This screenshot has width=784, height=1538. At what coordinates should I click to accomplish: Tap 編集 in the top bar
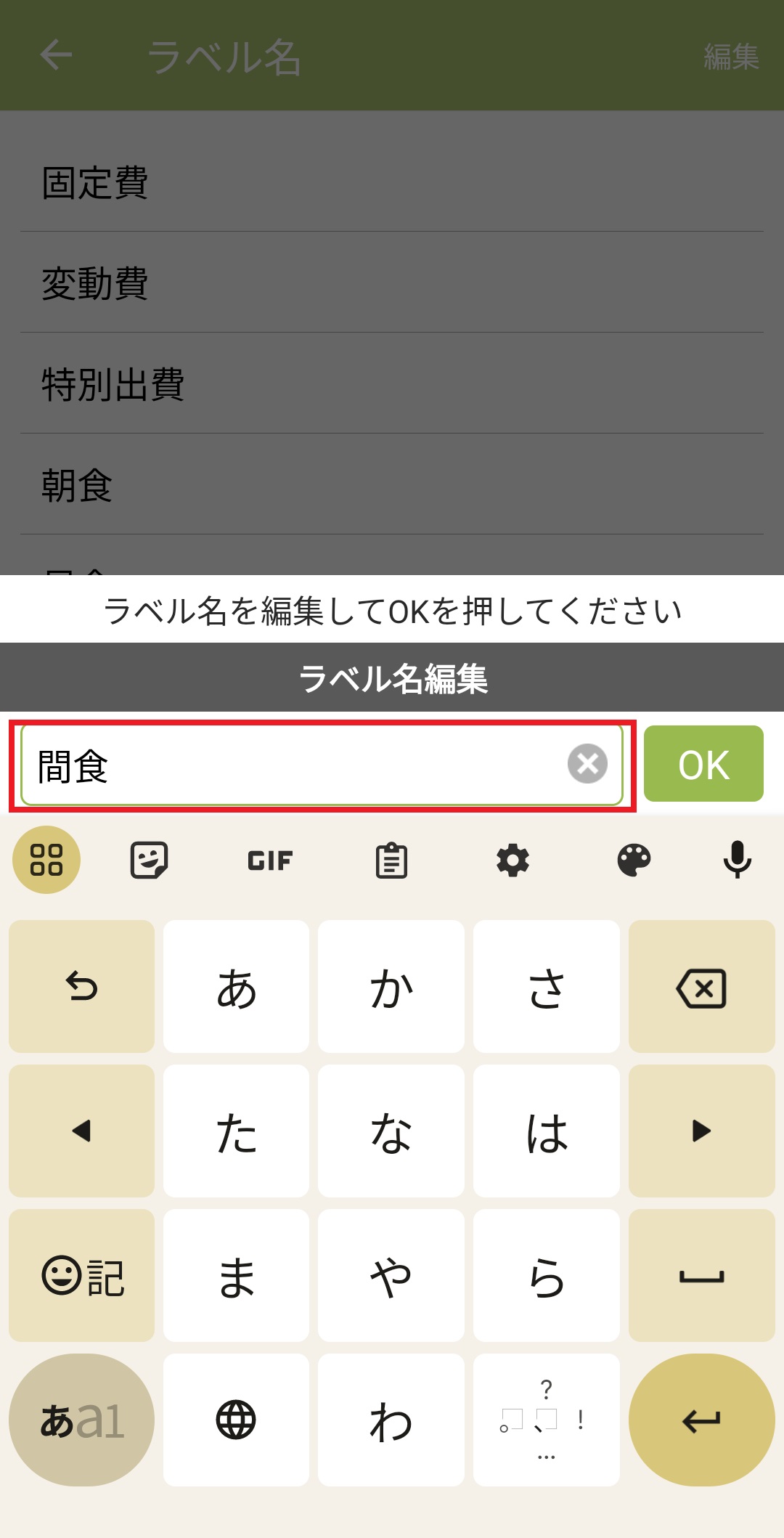coord(730,57)
